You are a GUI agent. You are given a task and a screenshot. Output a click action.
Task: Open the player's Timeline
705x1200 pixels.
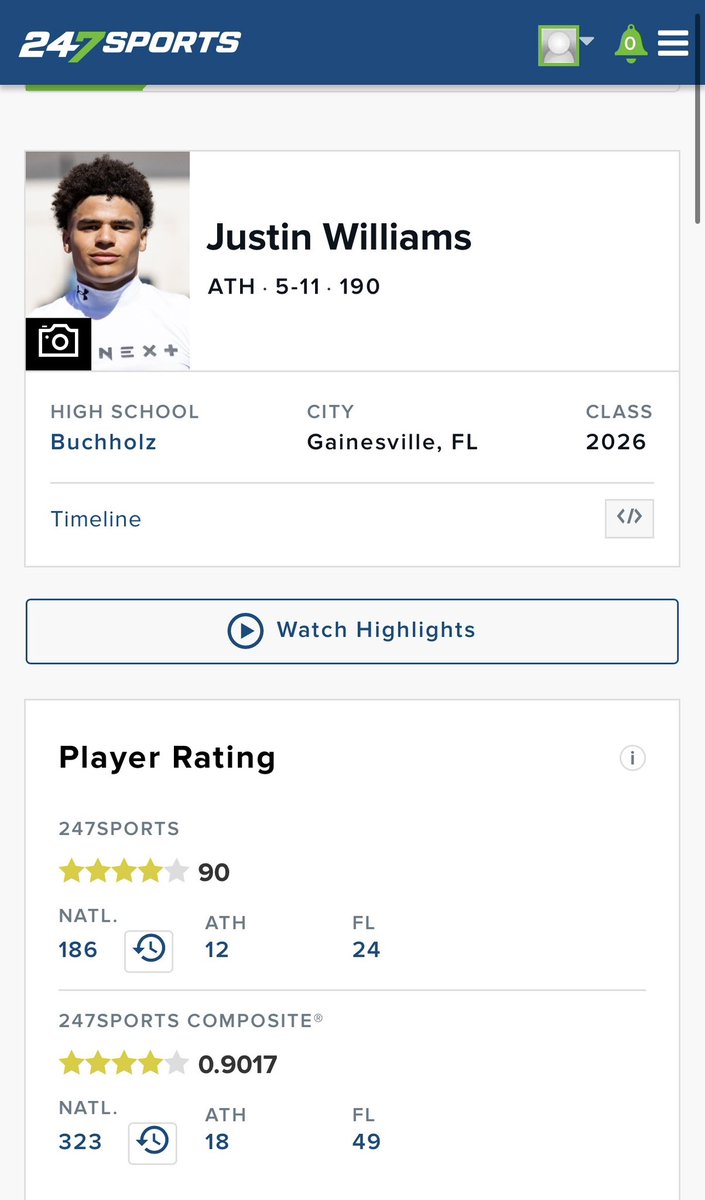coord(96,519)
